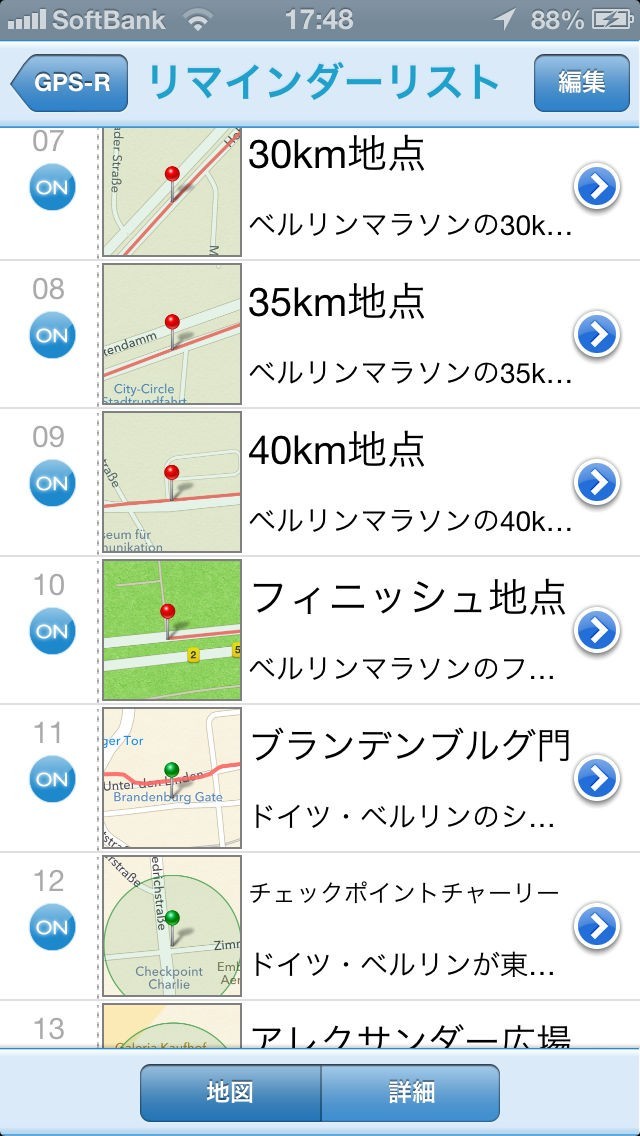
Task: Open the 35km地点 disclosure arrow
Action: click(x=597, y=335)
